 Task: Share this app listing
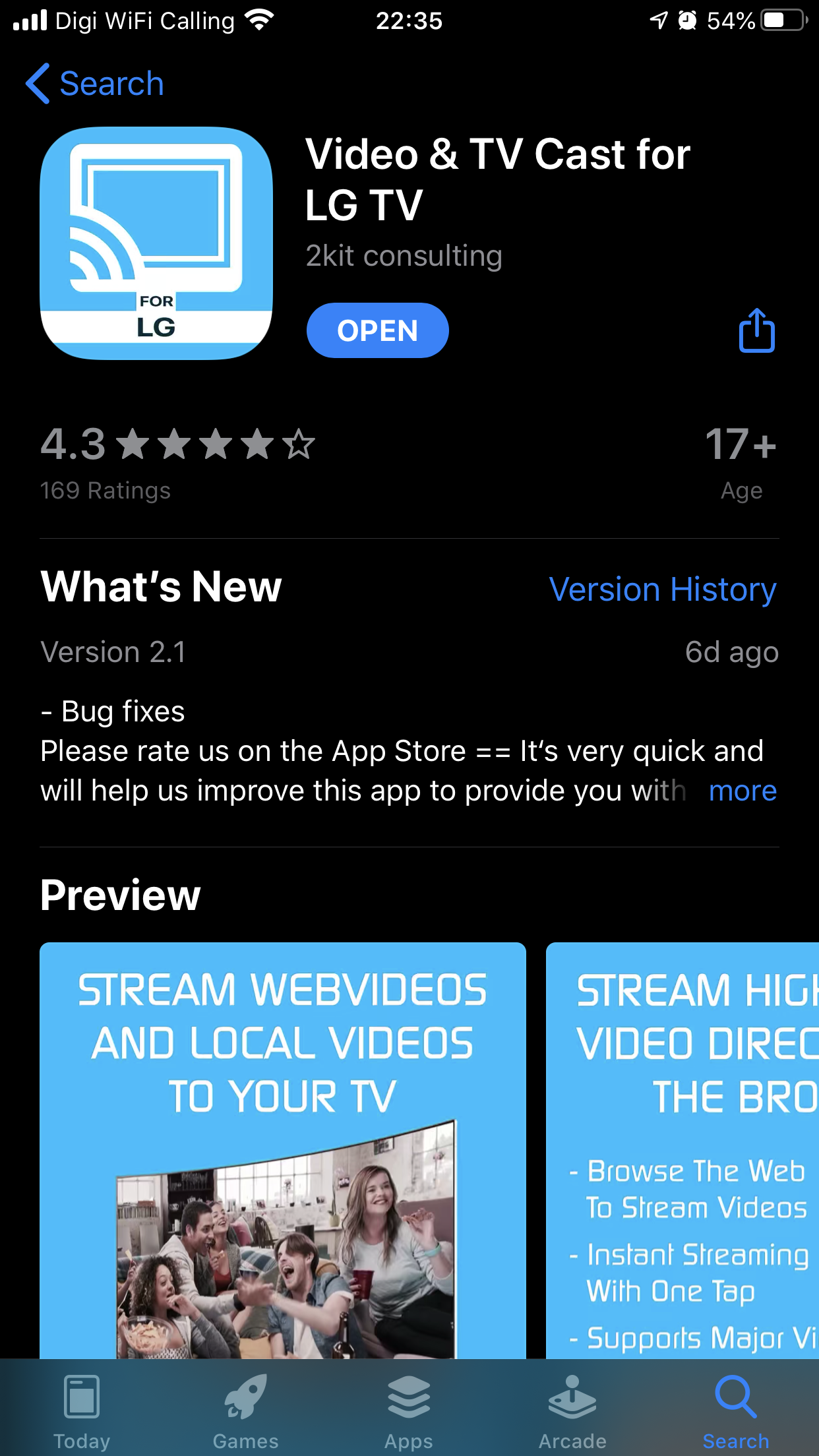pyautogui.click(x=756, y=330)
